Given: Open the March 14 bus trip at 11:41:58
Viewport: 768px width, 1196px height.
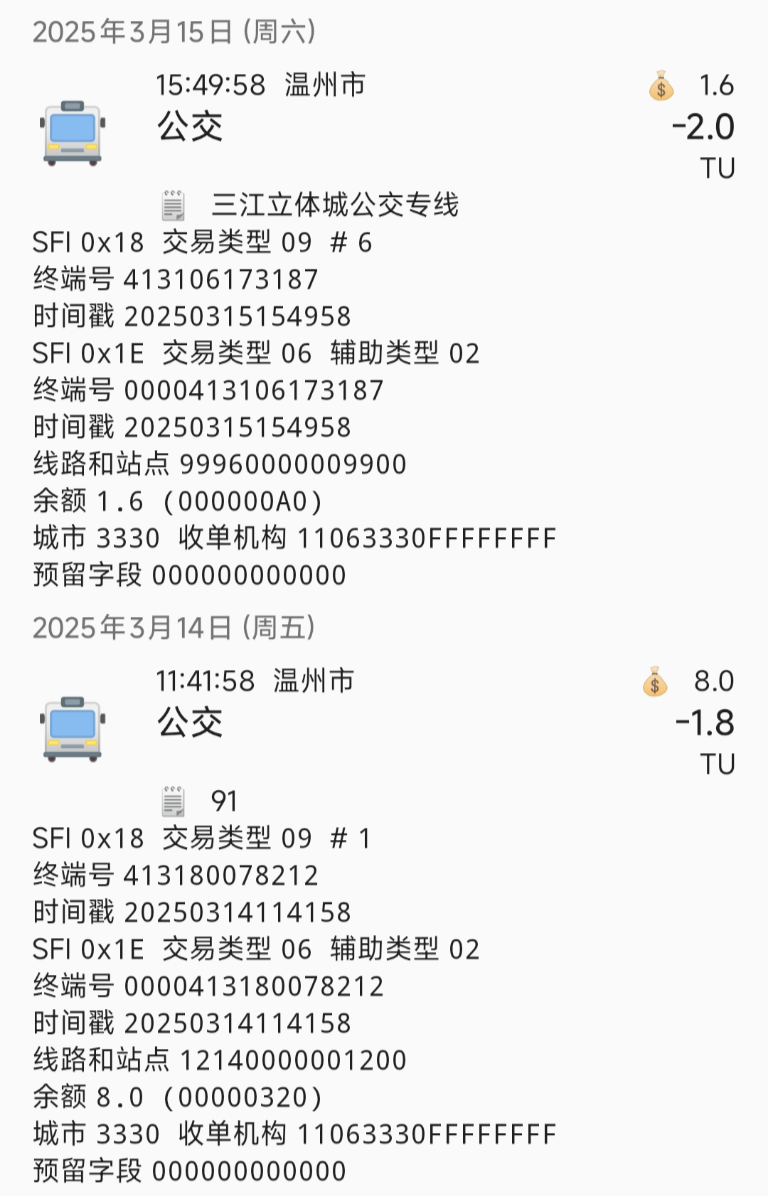Looking at the screenshot, I should click(x=384, y=722).
